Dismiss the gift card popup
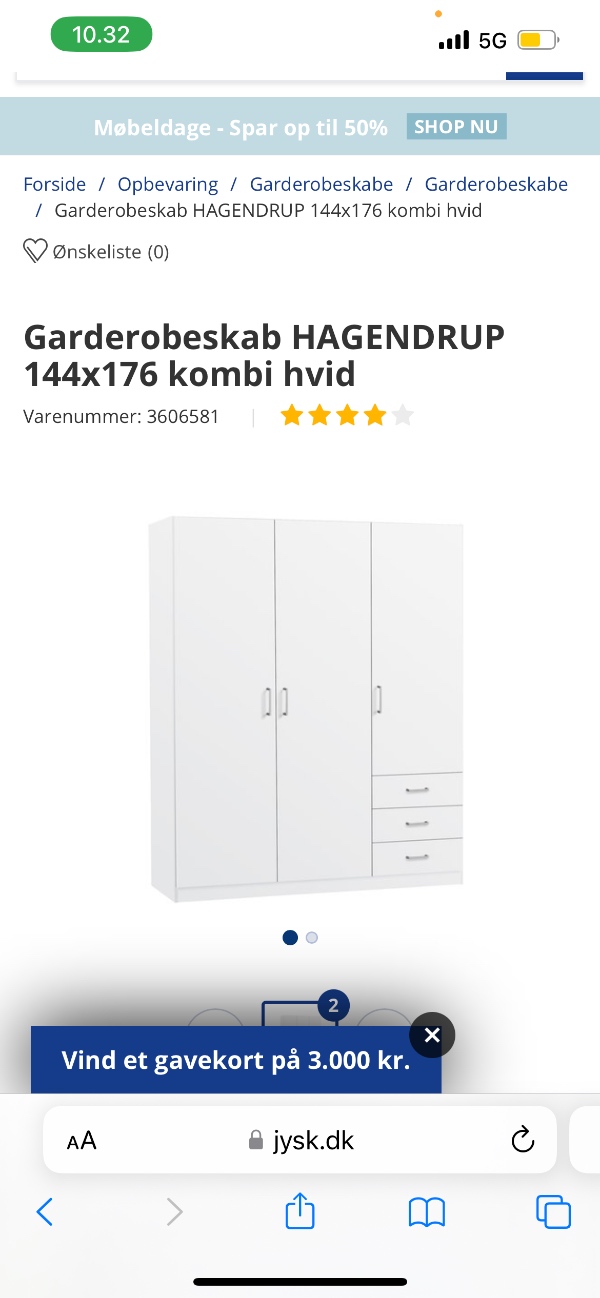The width and height of the screenshot is (600, 1298). coord(432,1036)
